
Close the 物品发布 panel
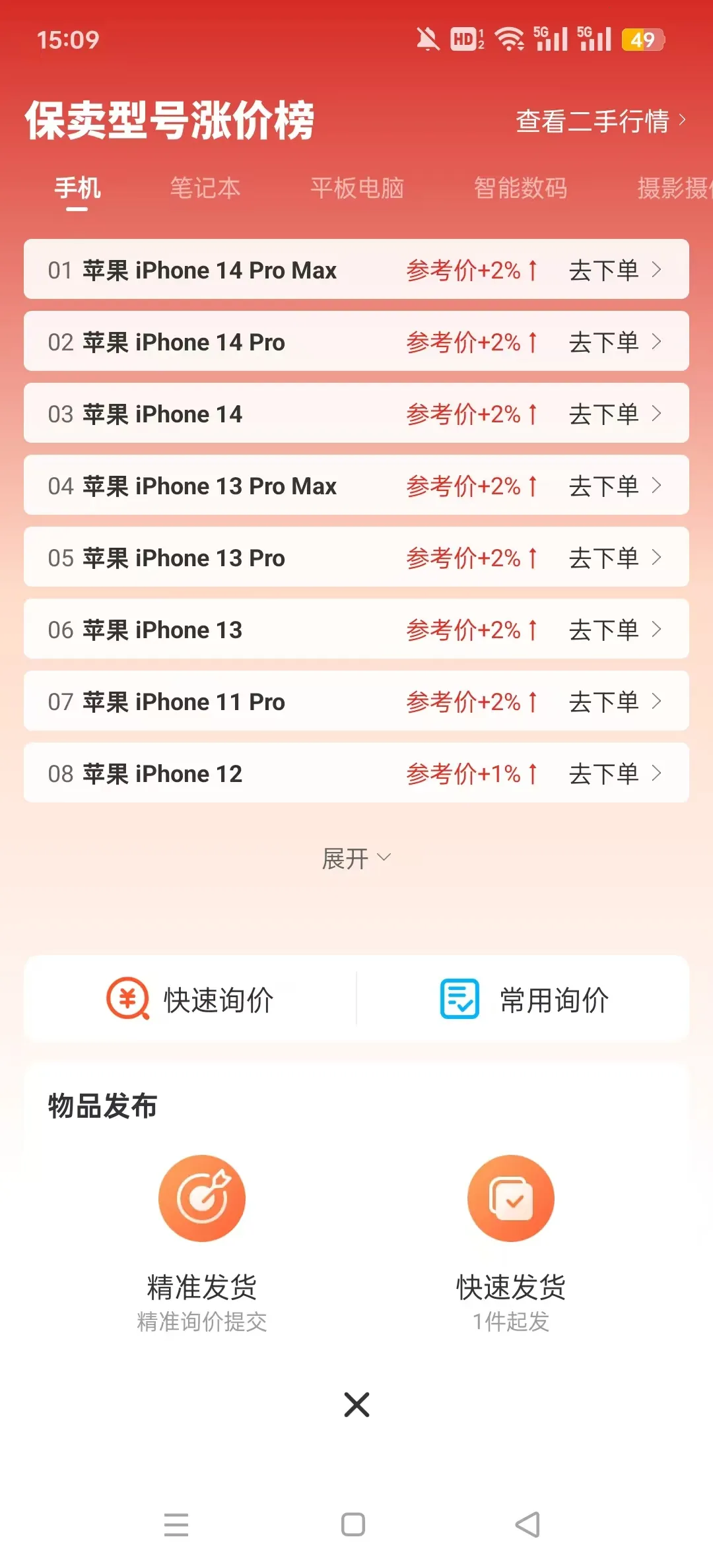[x=356, y=1404]
